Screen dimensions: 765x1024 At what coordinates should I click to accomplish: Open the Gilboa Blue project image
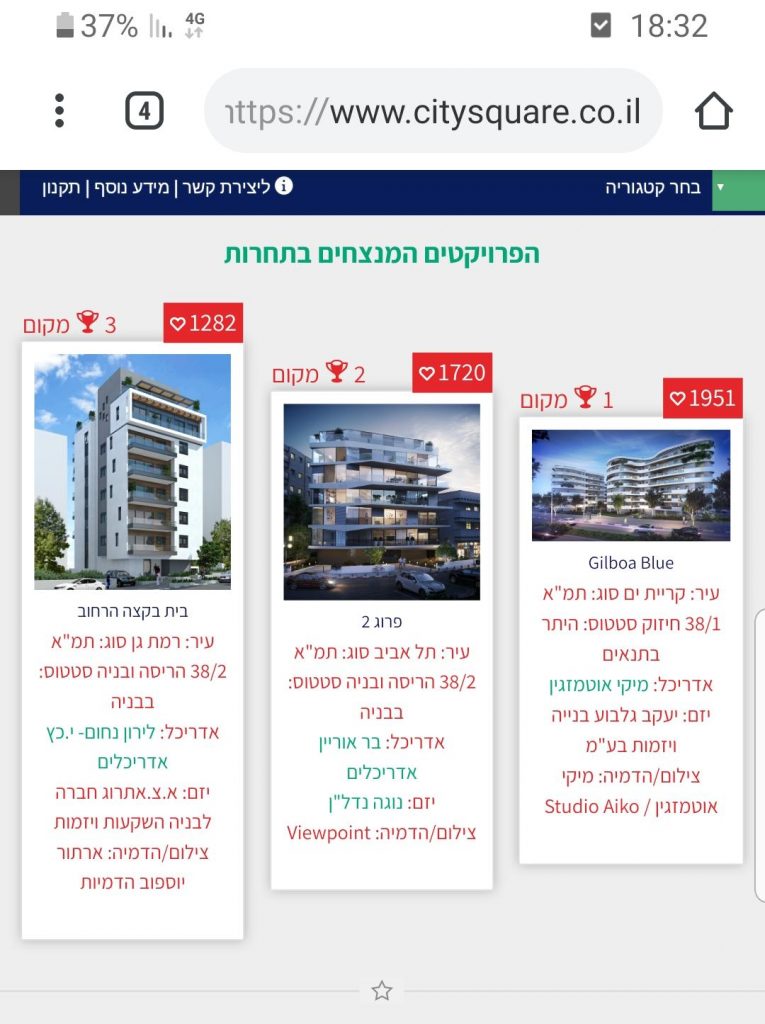pyautogui.click(x=630, y=485)
